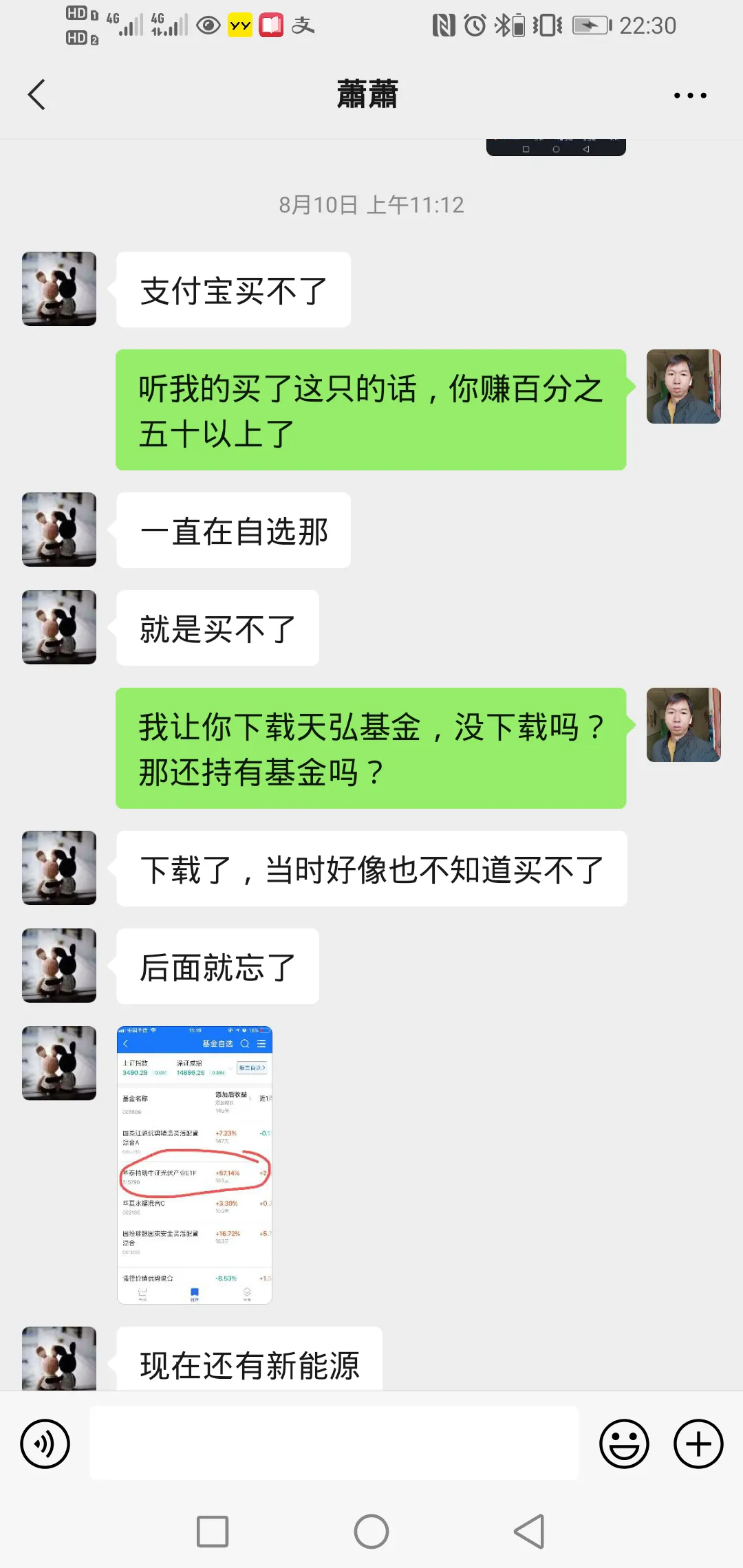Open my avatar beside 我让你下载天弘基金 message
The width and height of the screenshot is (743, 1568).
[683, 725]
